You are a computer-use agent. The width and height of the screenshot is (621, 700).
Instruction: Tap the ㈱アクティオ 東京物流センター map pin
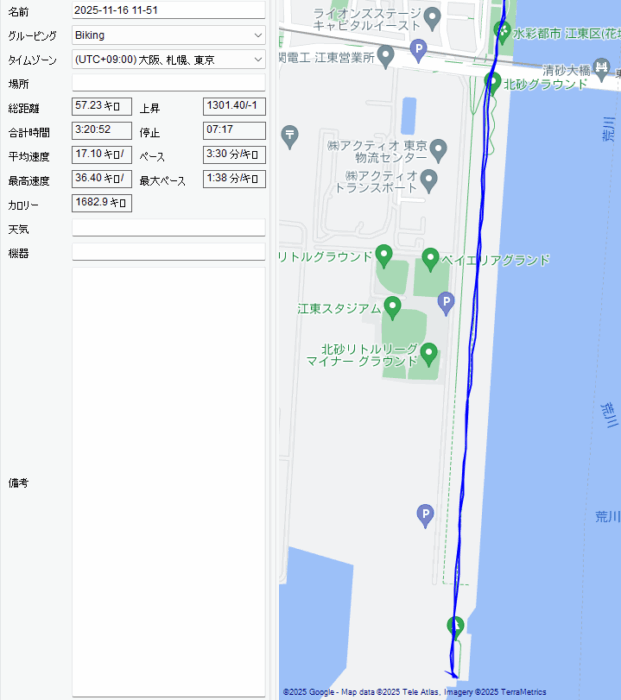438,149
